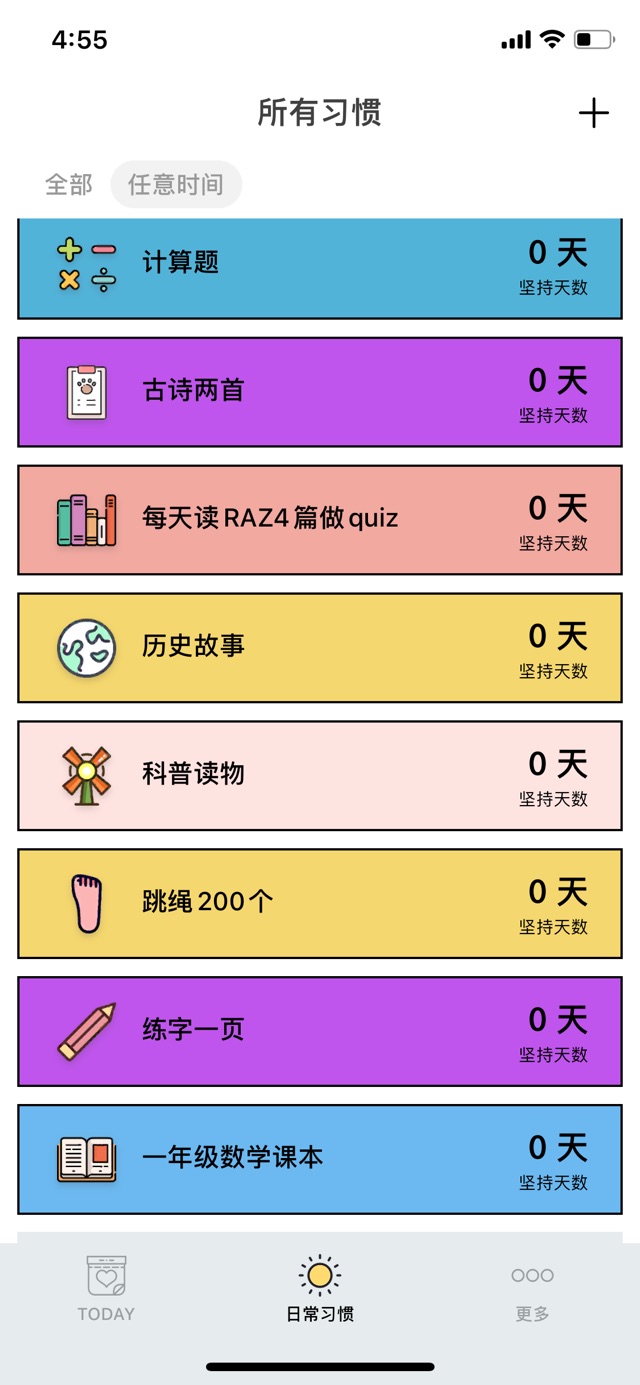Open the 古诗两首 habit card
The image size is (640, 1385).
[x=320, y=392]
